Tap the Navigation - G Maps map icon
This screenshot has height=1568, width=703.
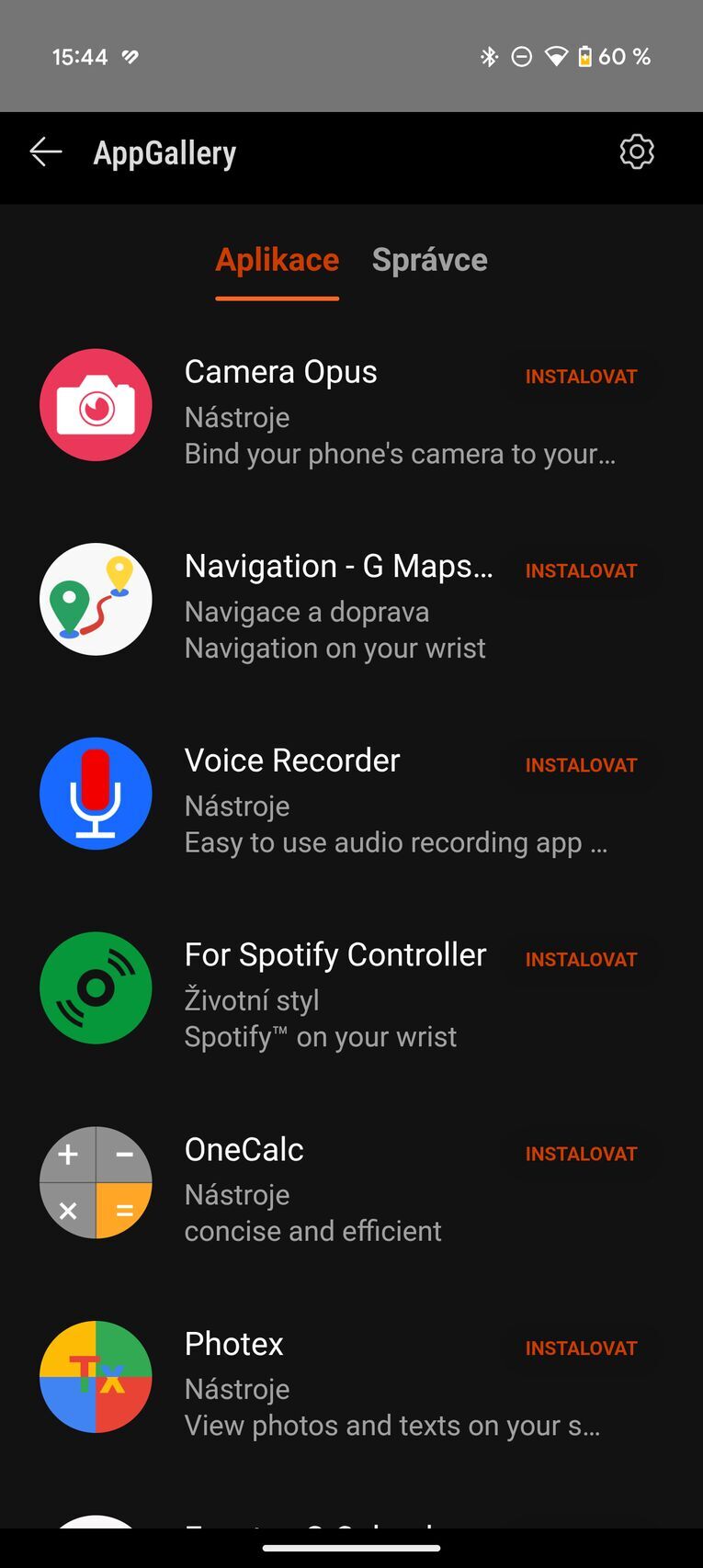tap(96, 599)
